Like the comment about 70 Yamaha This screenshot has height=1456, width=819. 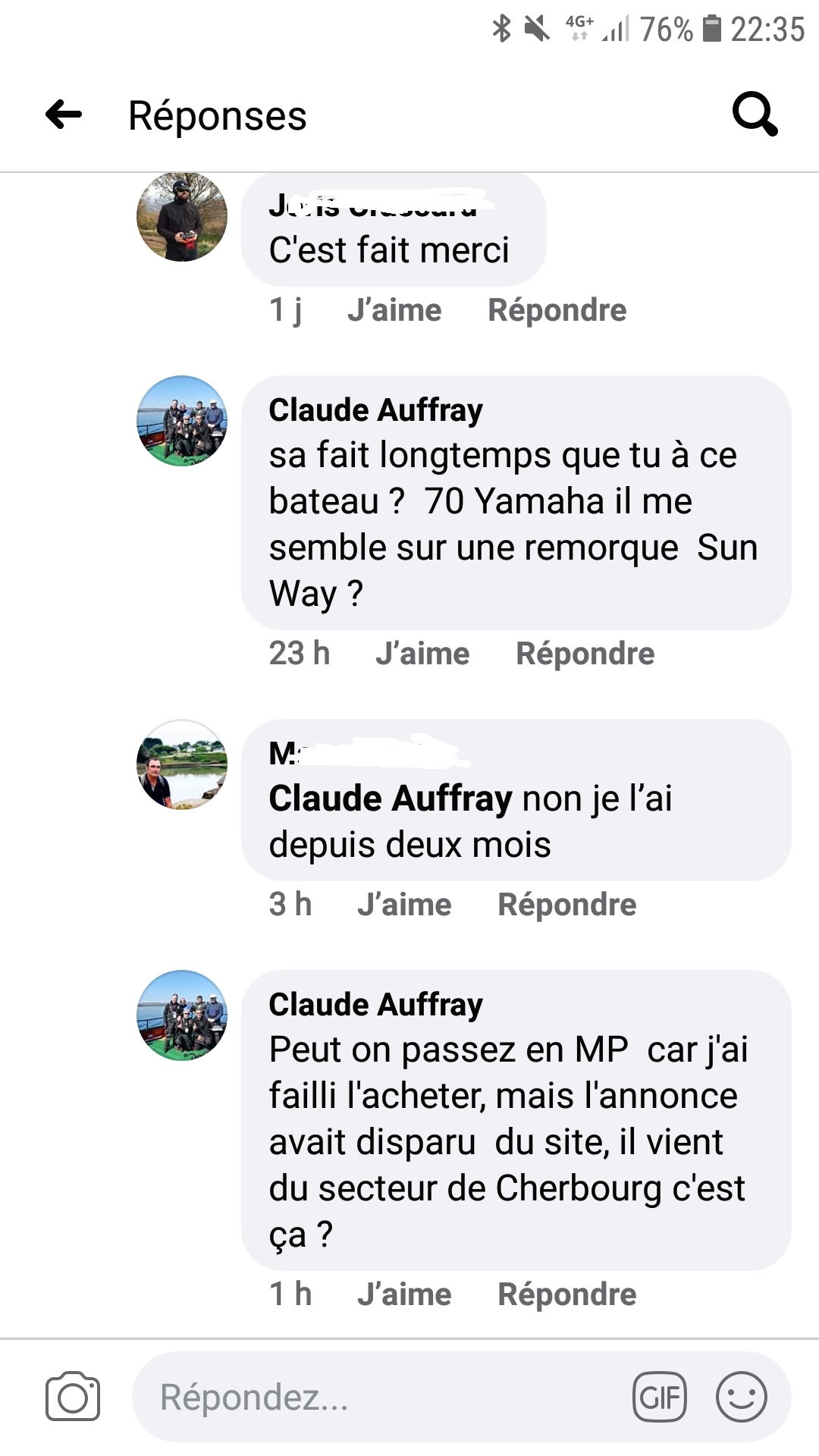(422, 654)
